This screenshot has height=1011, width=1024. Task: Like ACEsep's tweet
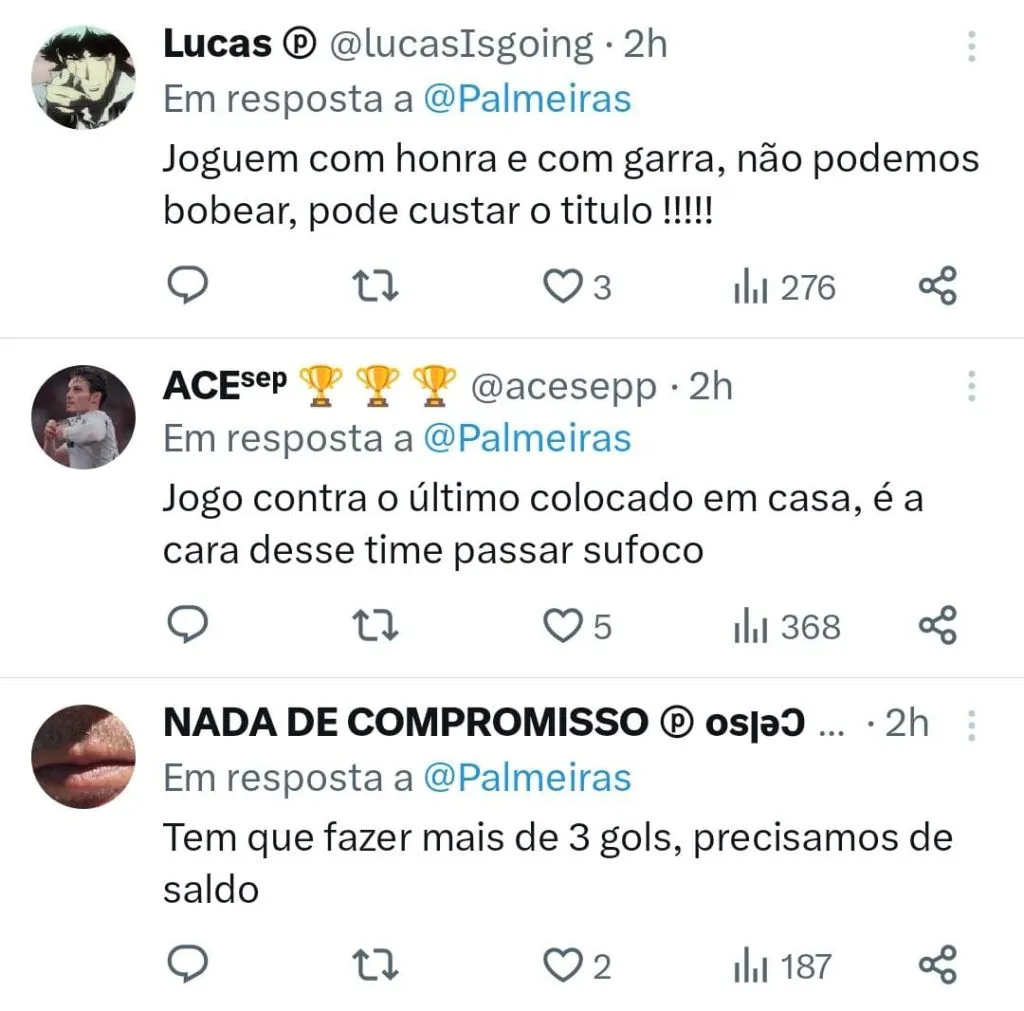562,626
